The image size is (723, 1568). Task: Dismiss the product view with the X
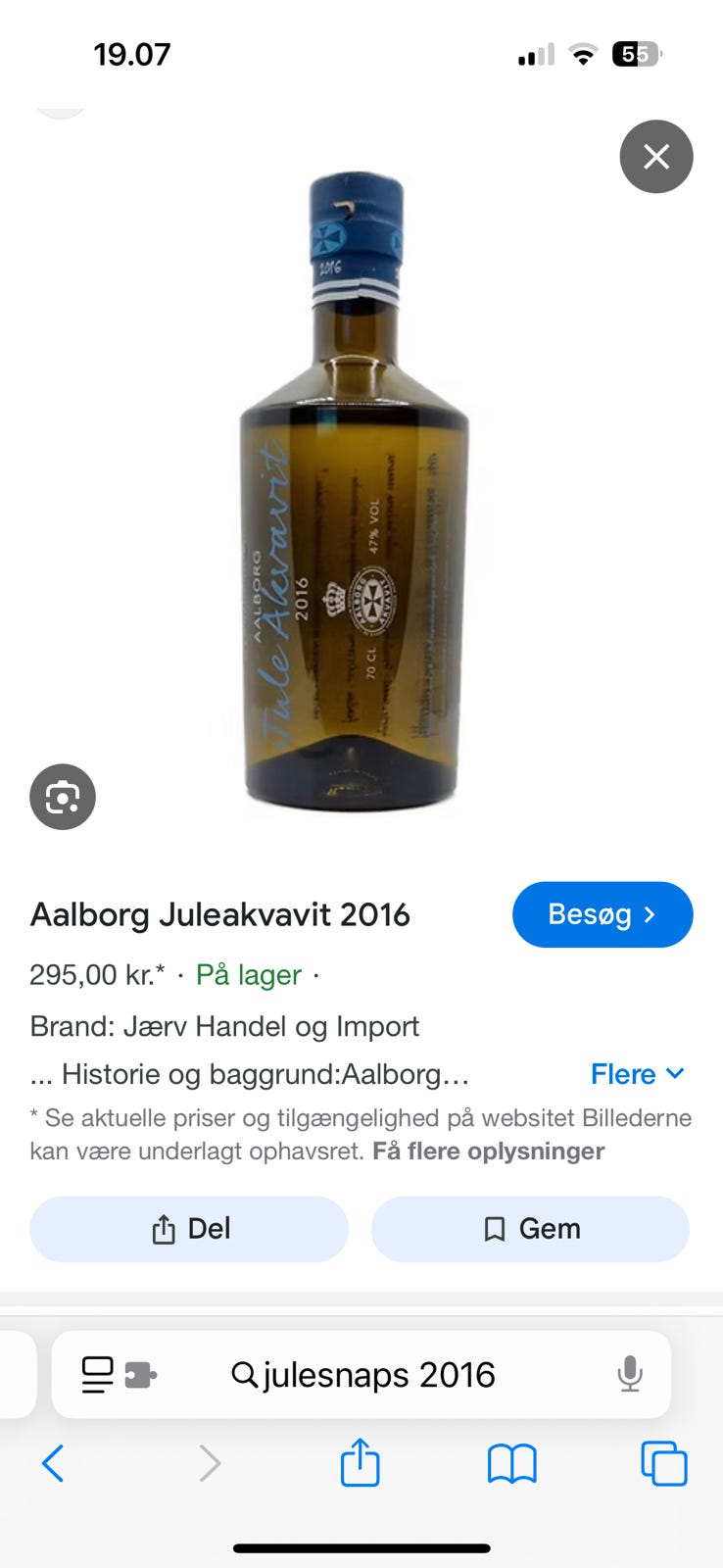655,156
